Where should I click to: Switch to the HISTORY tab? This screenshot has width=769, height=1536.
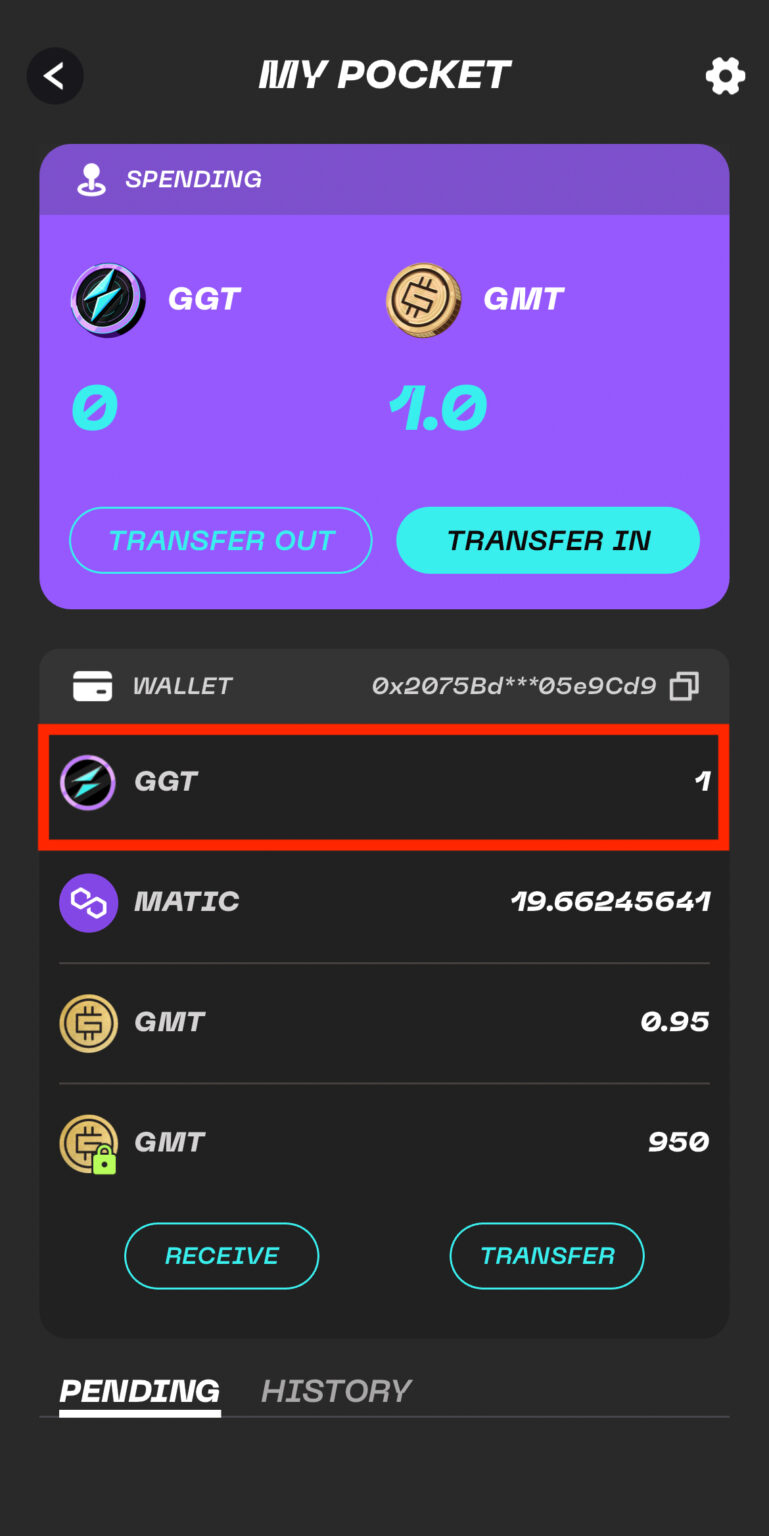coord(336,1390)
